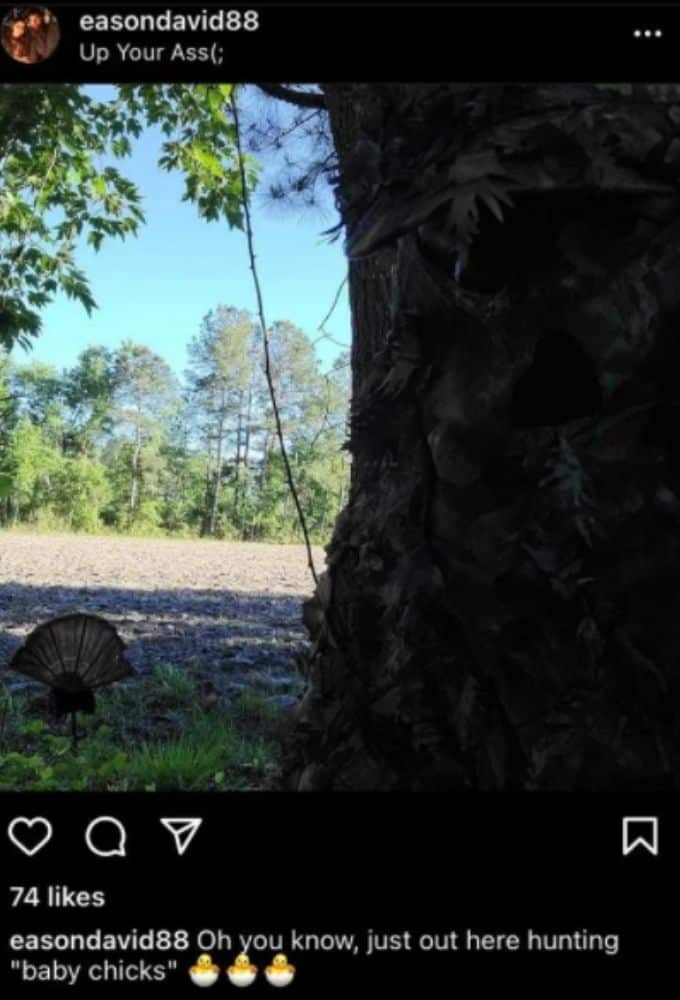Open easondavid88's profile picture
Screen dimensions: 680x1000
pos(30,35)
